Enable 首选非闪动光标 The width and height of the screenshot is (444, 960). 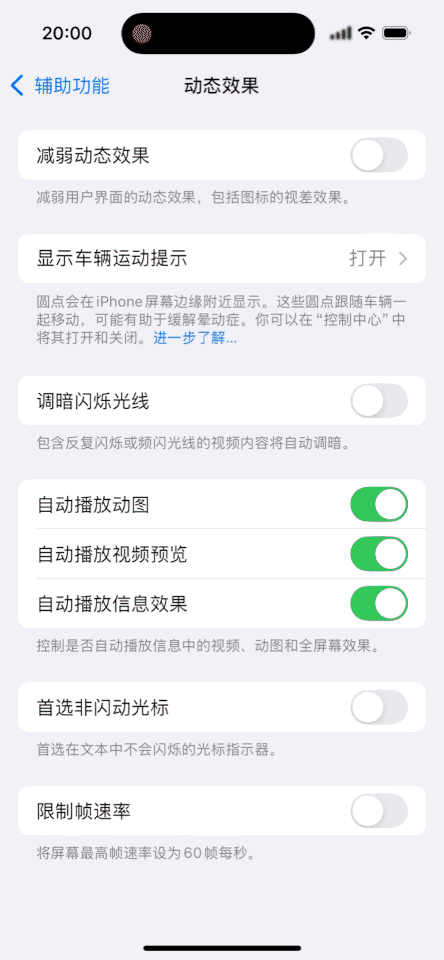(378, 708)
